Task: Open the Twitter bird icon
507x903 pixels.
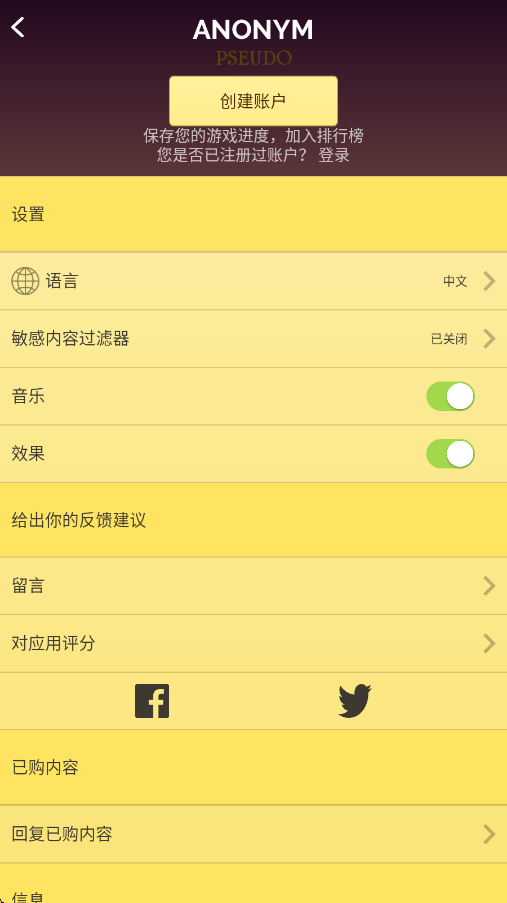Action: click(354, 701)
